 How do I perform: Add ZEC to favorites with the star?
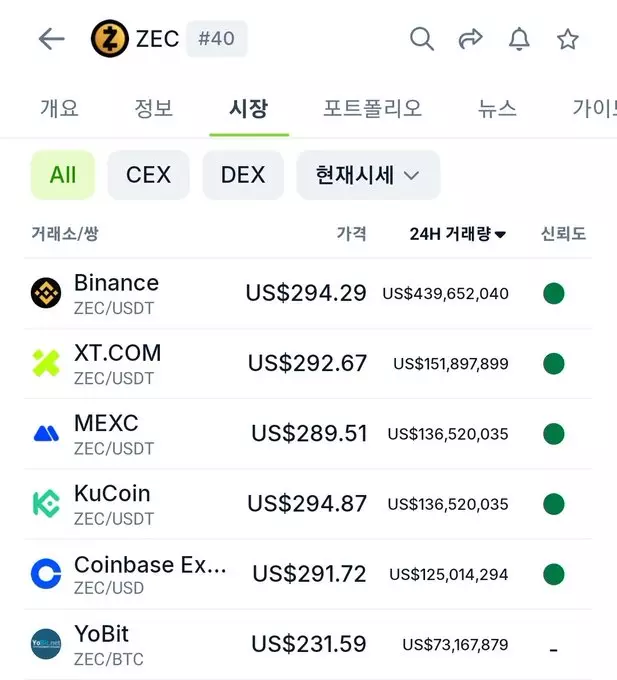point(568,39)
